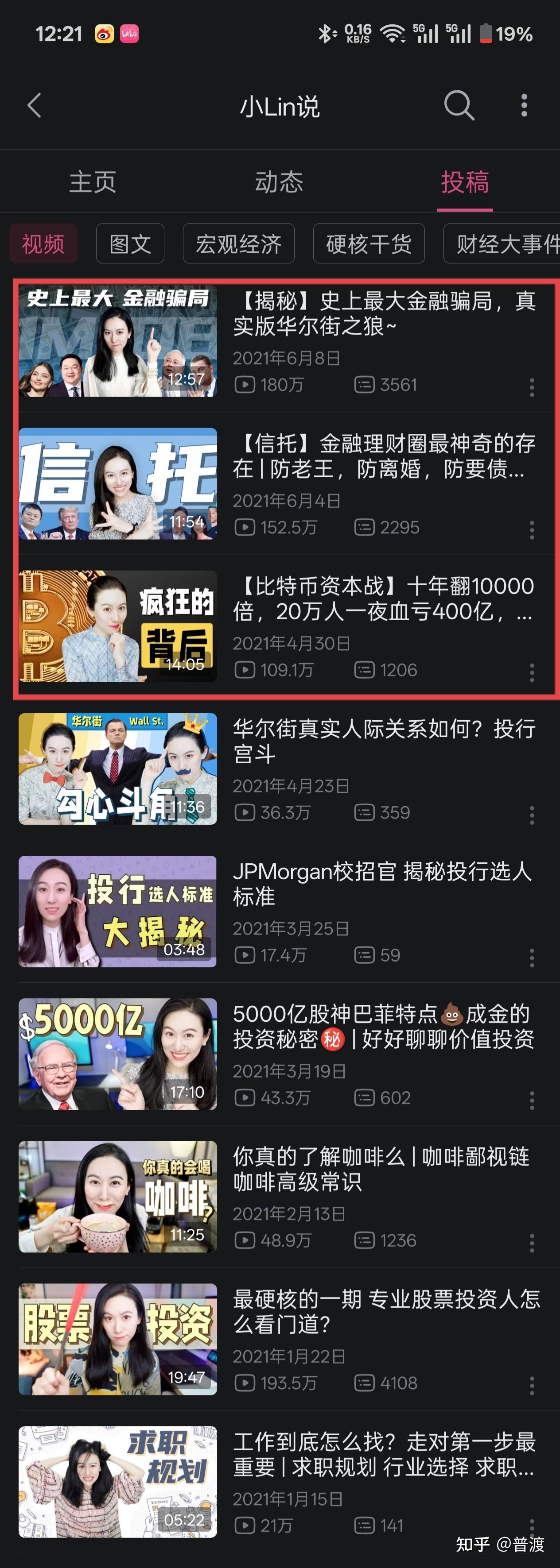Screen dimensions: 560x1568
Task: Switch to the 动态 tab
Action: 279,182
